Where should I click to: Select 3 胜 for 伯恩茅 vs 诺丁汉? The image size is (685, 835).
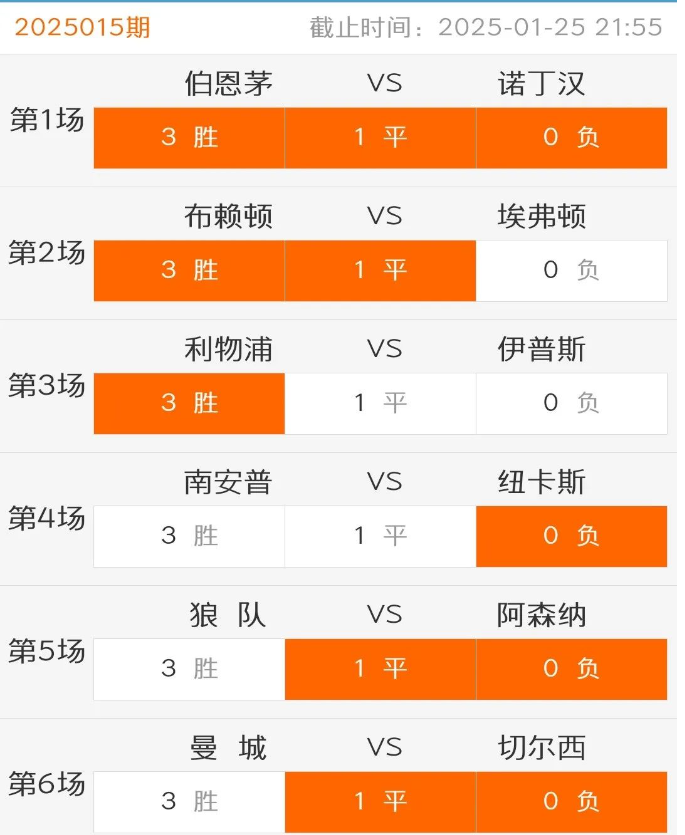coord(189,137)
